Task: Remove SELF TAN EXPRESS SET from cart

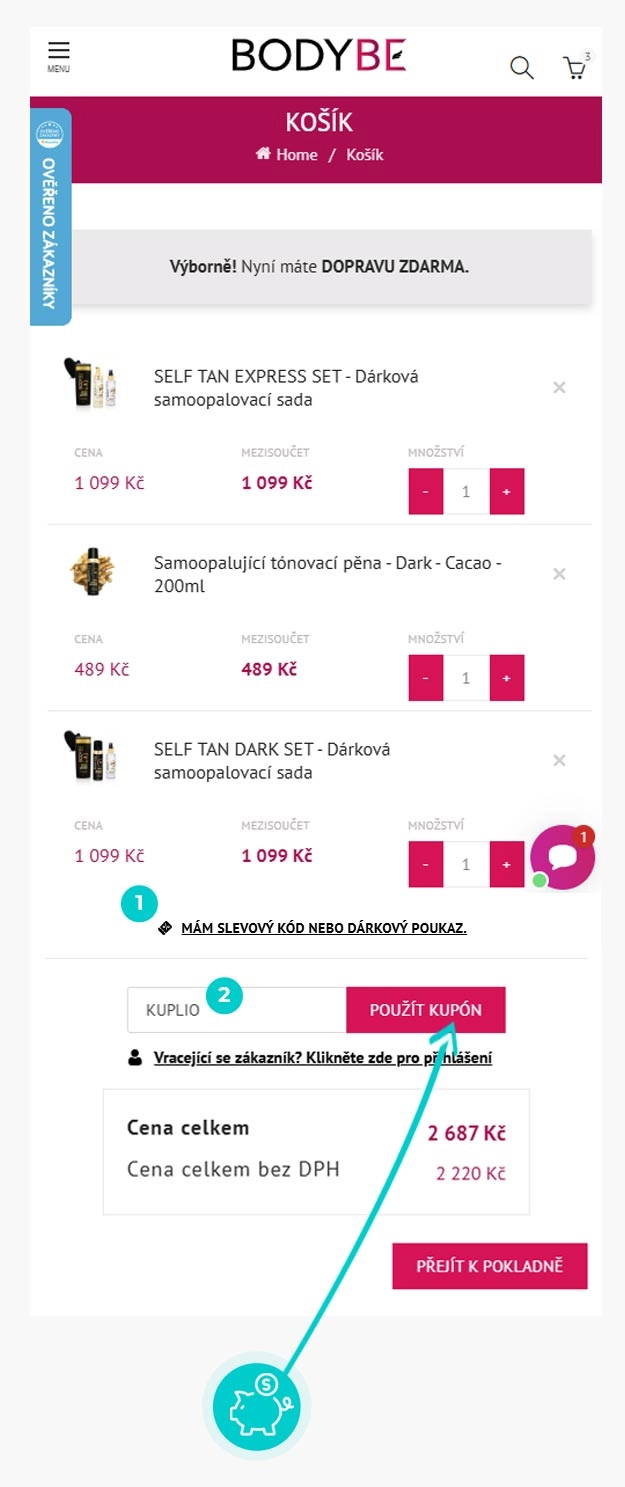Action: point(559,387)
